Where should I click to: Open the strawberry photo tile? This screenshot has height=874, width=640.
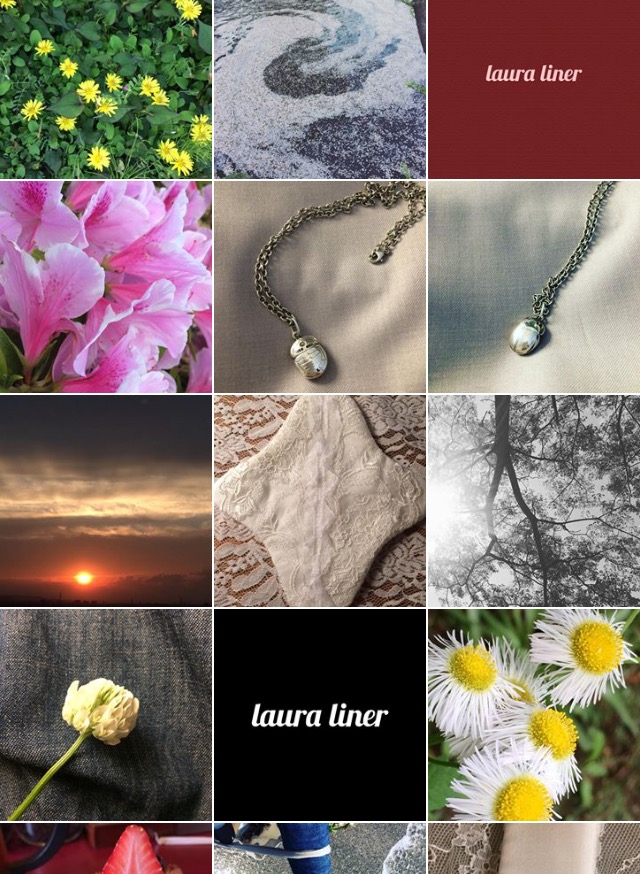105,849
